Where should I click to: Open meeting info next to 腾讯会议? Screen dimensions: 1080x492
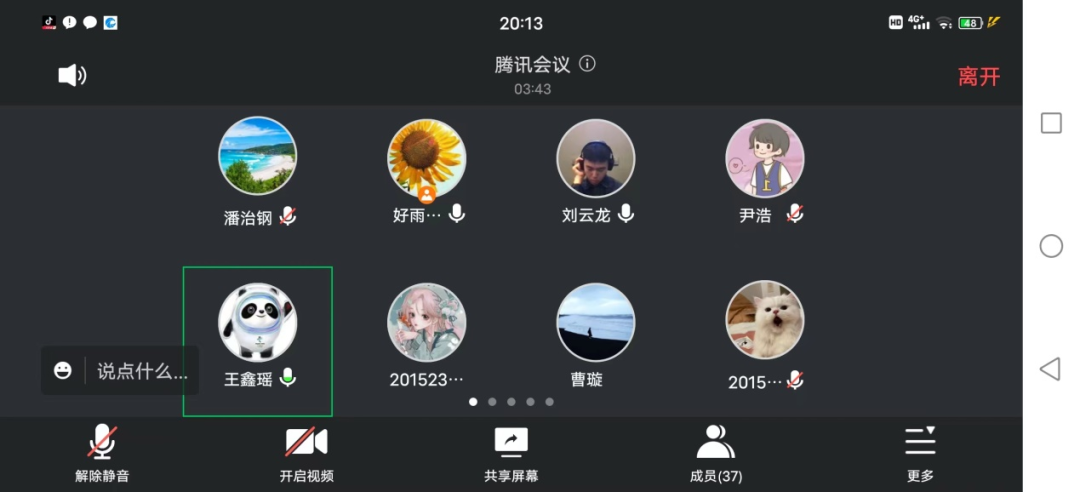coord(588,64)
